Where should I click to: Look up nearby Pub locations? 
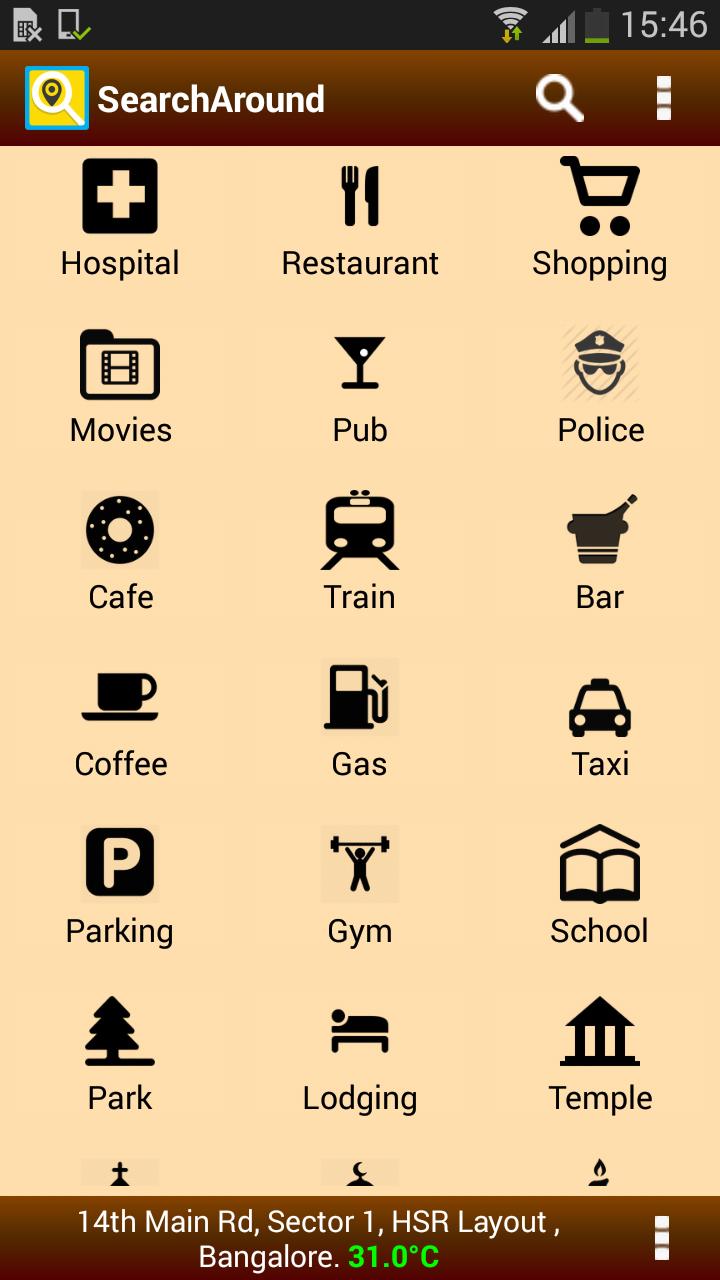click(x=360, y=385)
